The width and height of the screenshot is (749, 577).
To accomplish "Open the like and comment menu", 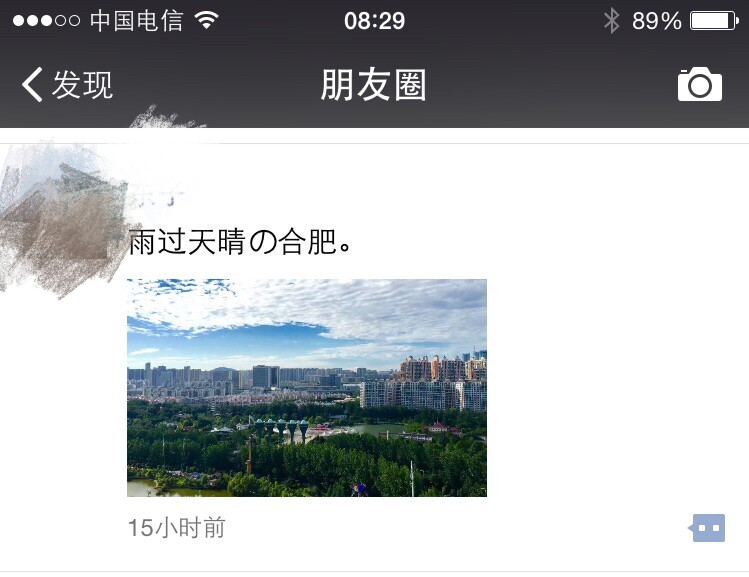I will click(x=708, y=527).
